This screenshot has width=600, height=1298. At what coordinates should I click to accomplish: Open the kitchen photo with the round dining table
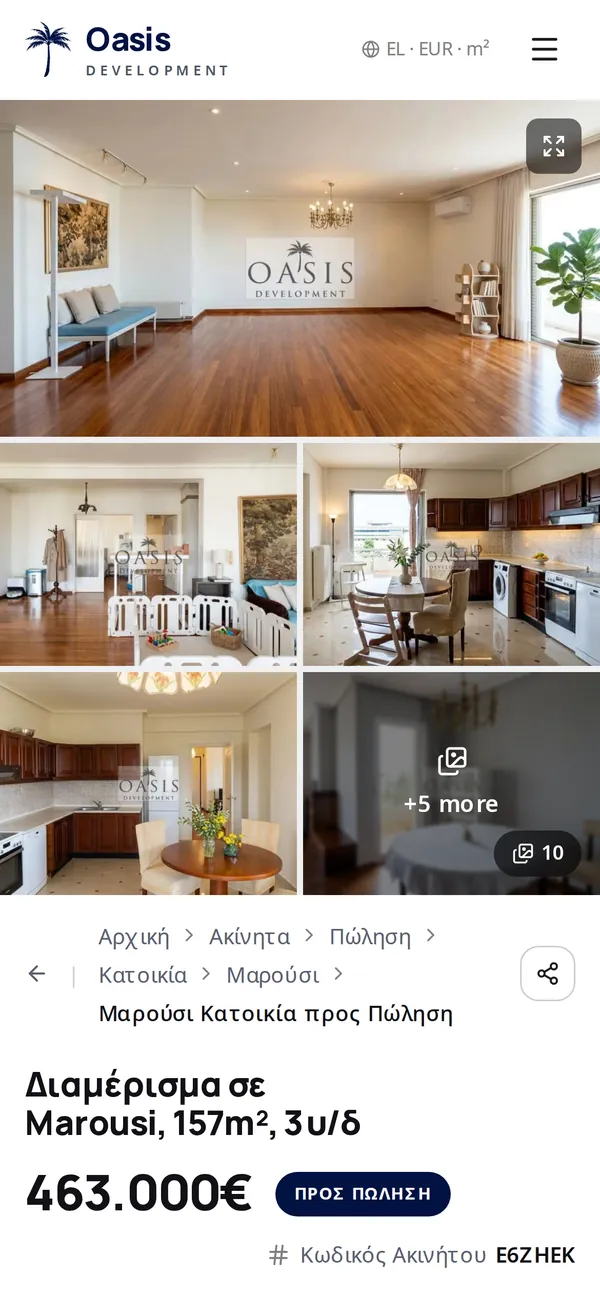click(x=452, y=554)
